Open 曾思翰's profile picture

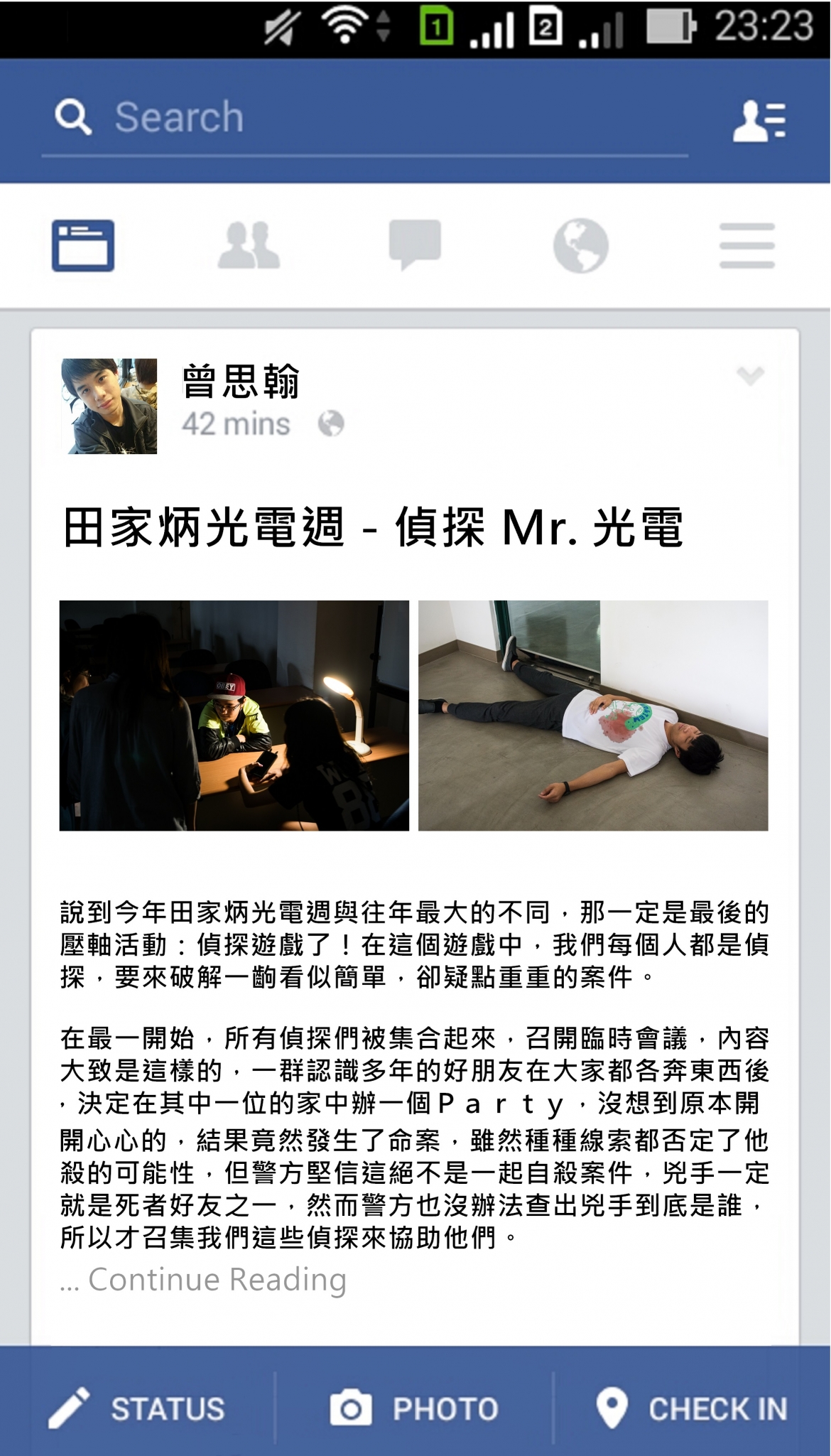[x=109, y=406]
